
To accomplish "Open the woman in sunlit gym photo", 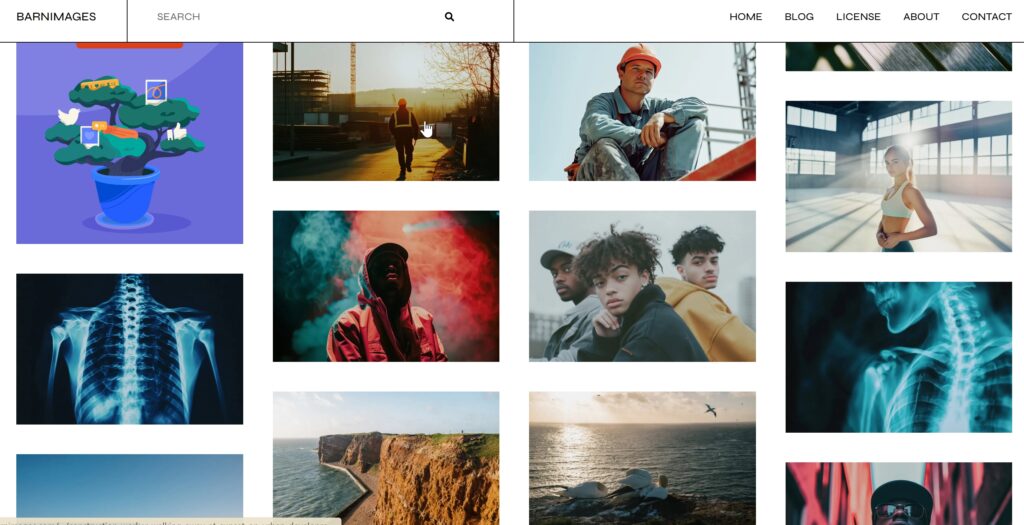I will pos(898,176).
